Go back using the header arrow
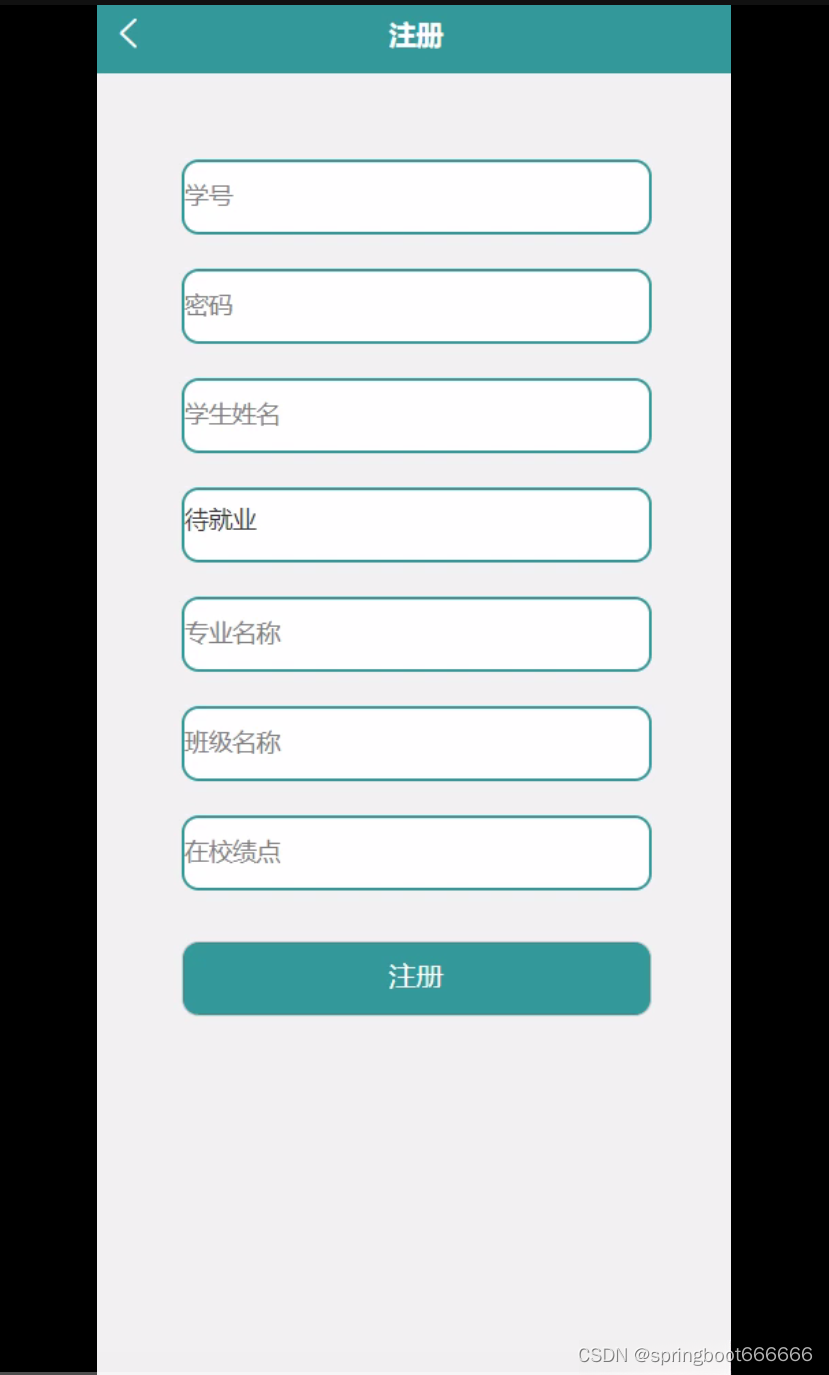This screenshot has width=829, height=1375. pyautogui.click(x=128, y=34)
